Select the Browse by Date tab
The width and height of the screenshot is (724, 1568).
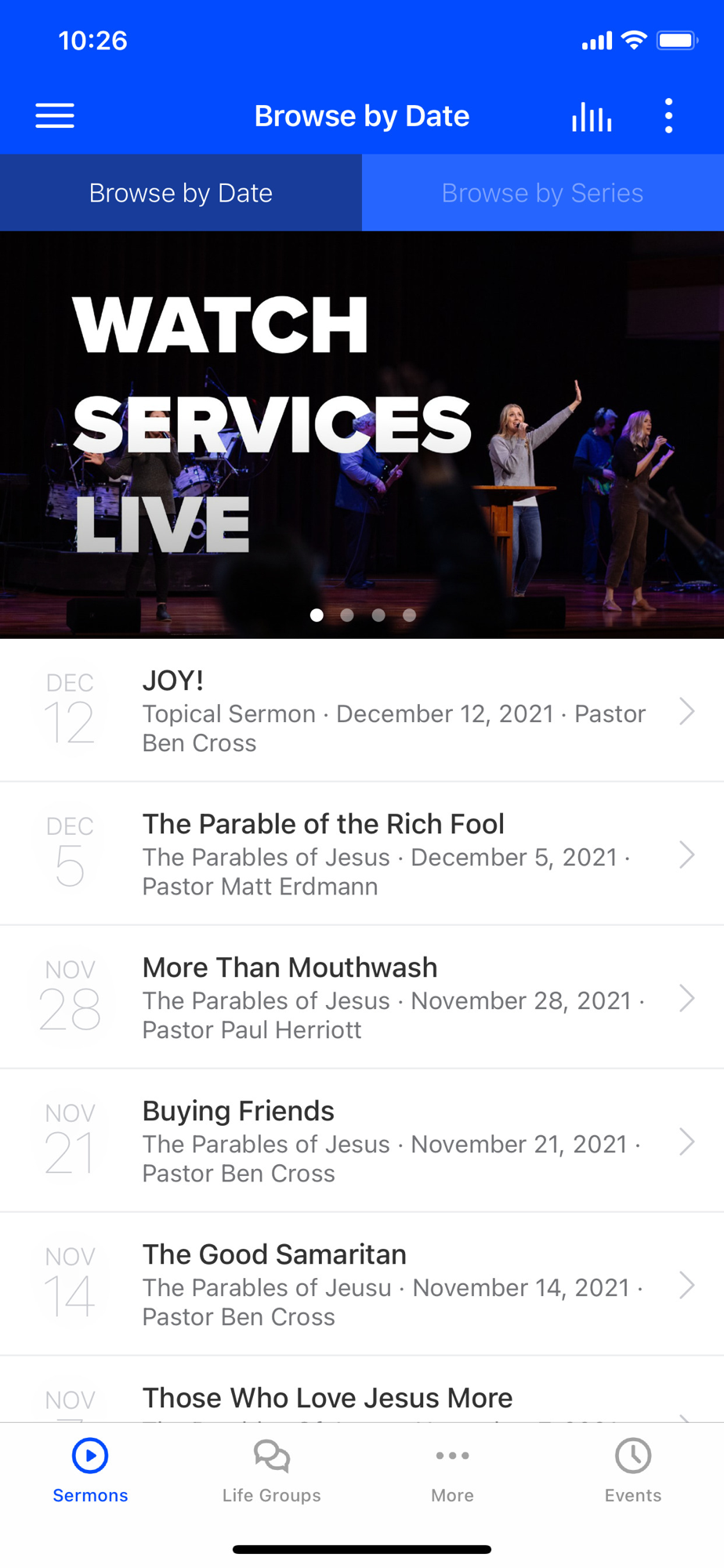click(181, 193)
